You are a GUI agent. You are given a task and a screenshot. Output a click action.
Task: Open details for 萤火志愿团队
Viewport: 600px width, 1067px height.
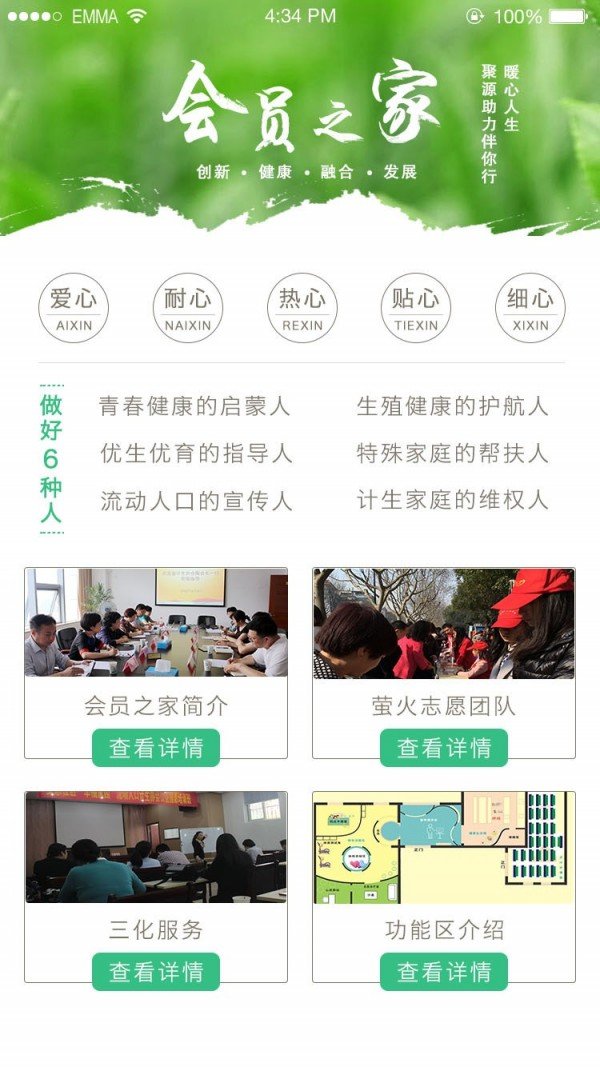coord(444,748)
